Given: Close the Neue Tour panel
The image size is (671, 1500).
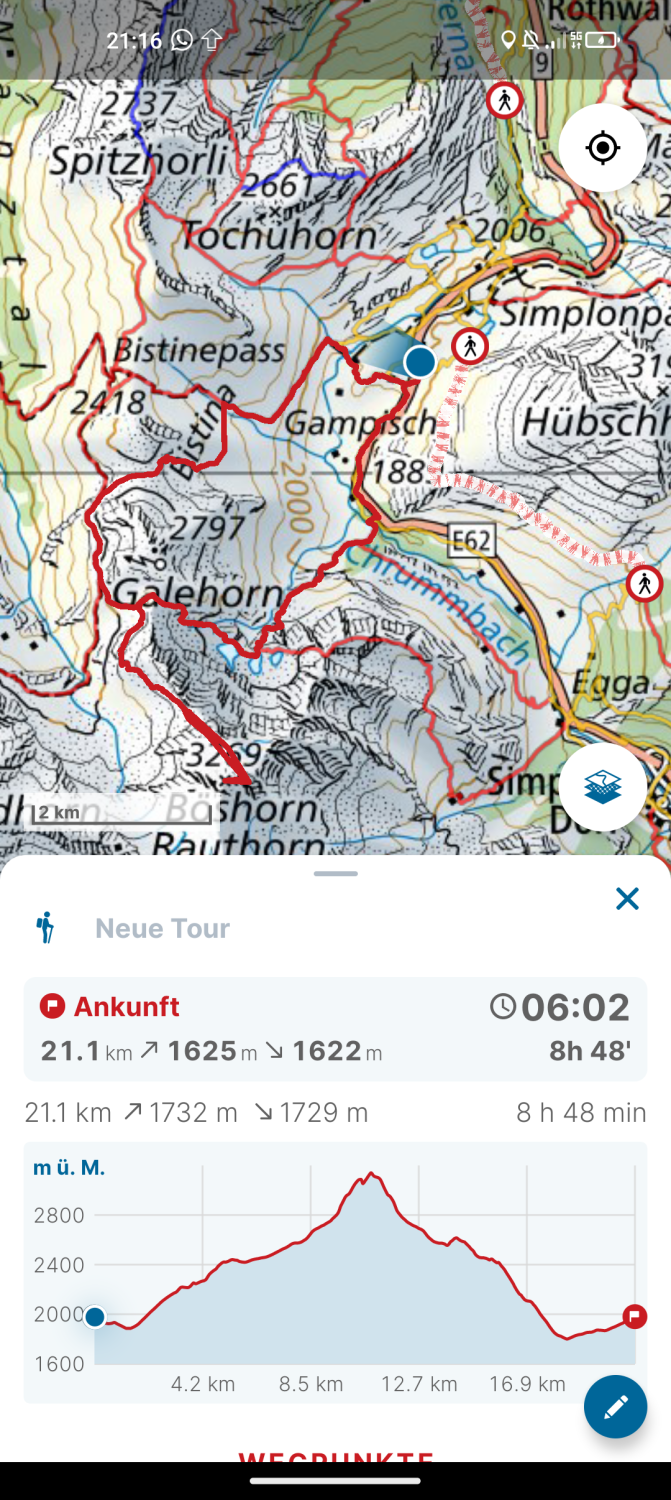Looking at the screenshot, I should 627,898.
